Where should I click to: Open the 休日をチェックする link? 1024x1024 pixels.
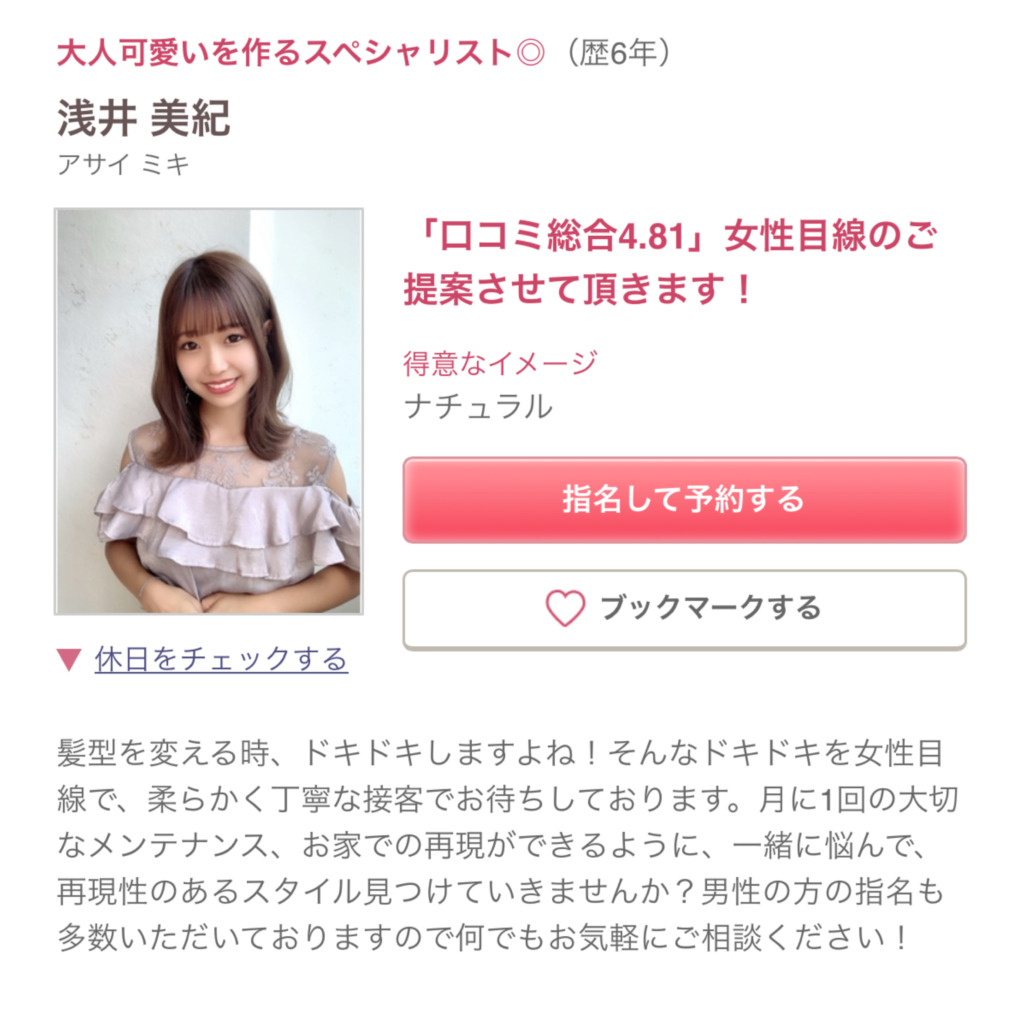pos(221,659)
